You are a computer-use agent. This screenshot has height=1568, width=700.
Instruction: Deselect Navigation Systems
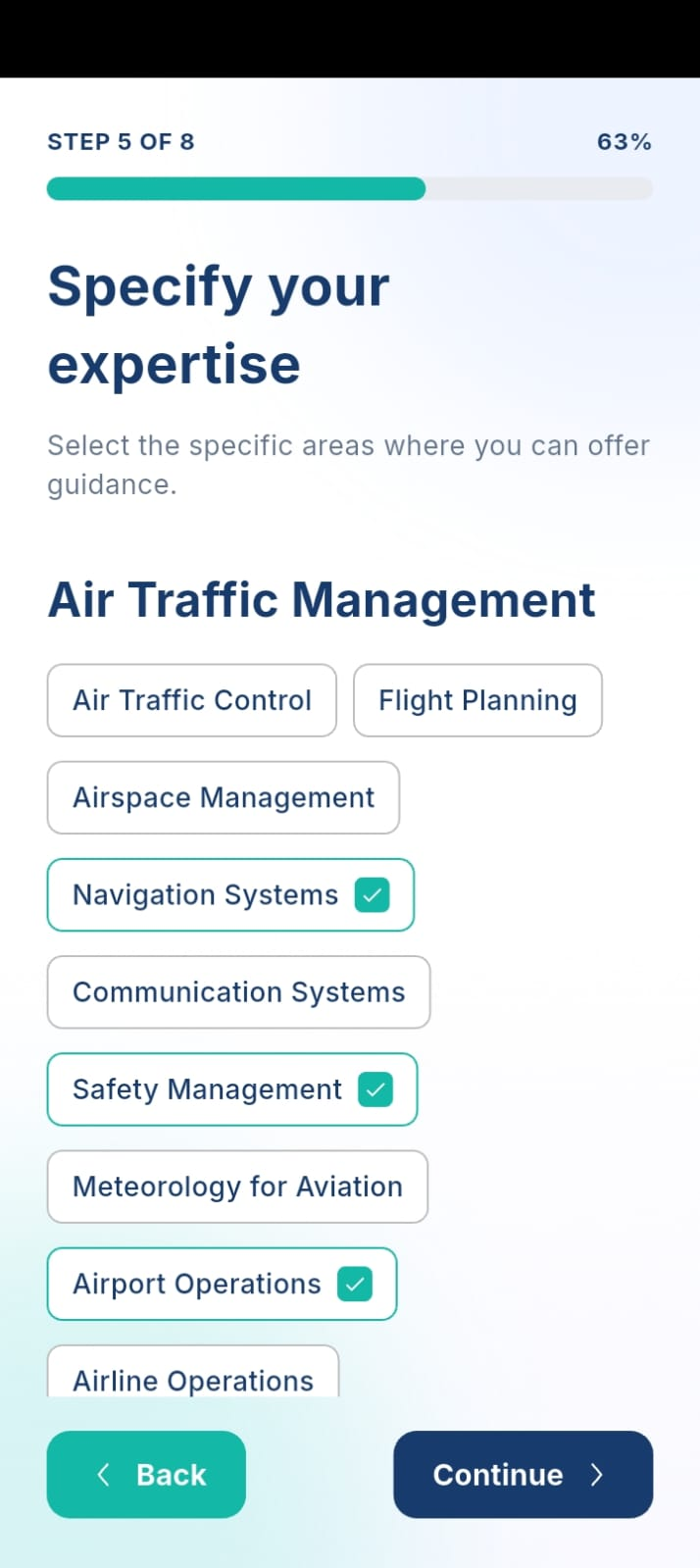click(x=230, y=894)
